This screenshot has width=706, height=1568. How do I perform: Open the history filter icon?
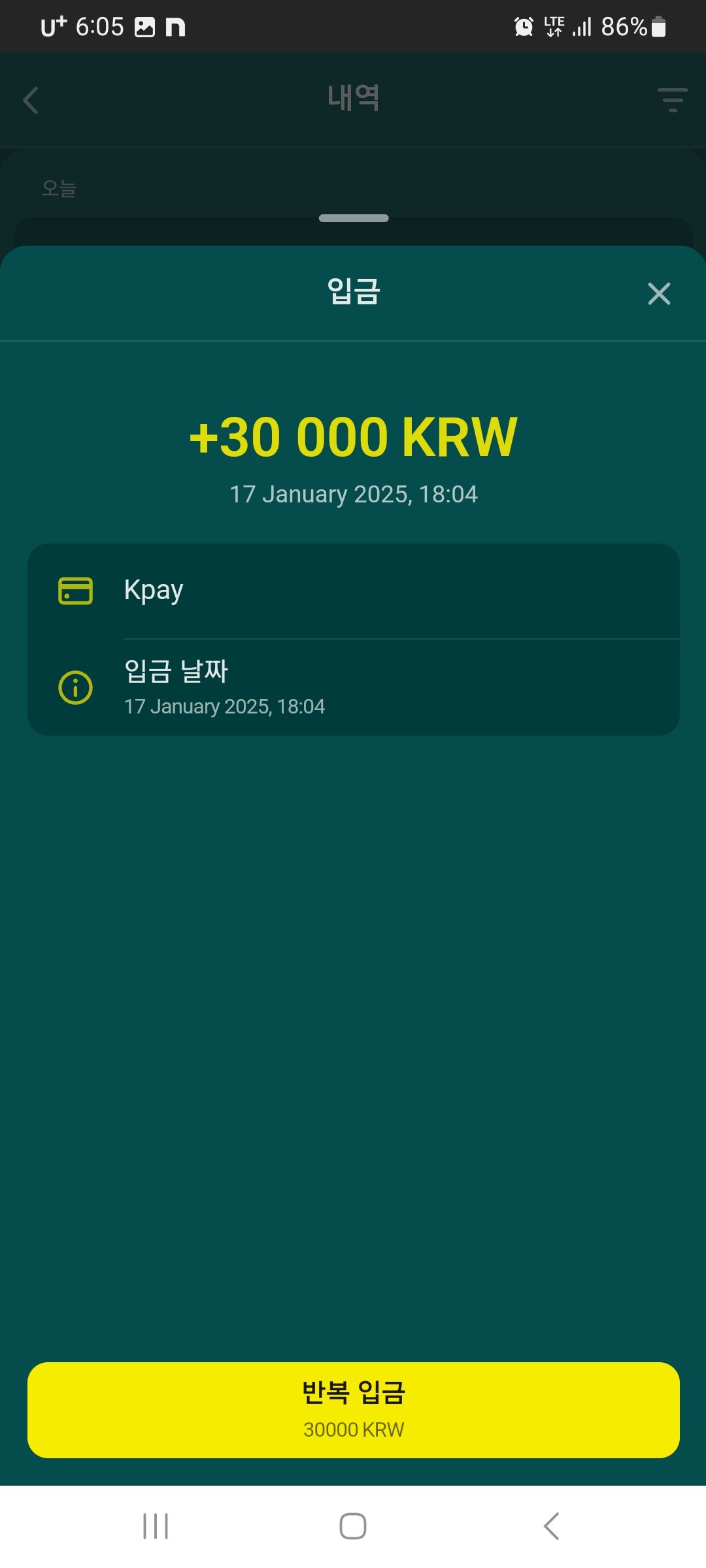click(x=672, y=100)
